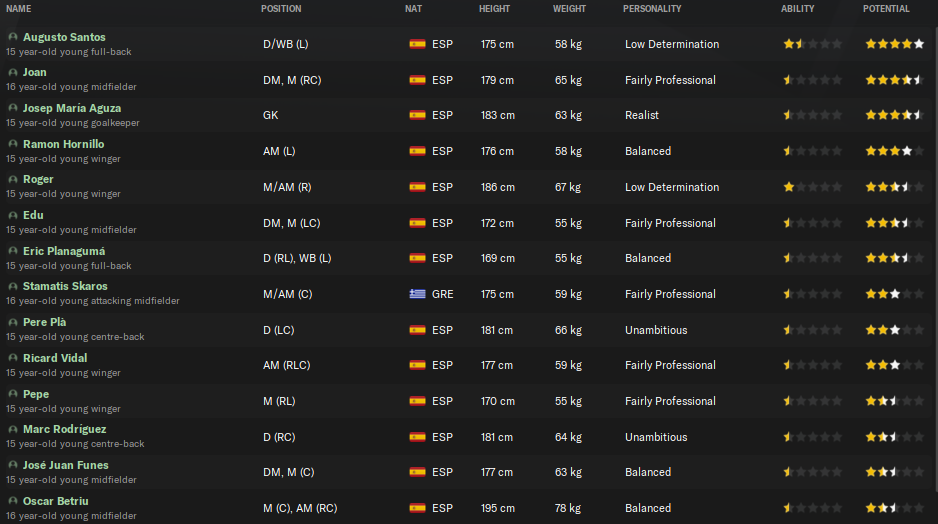
Task: Open Marc Rodríguez player profile
Action: click(x=64, y=429)
